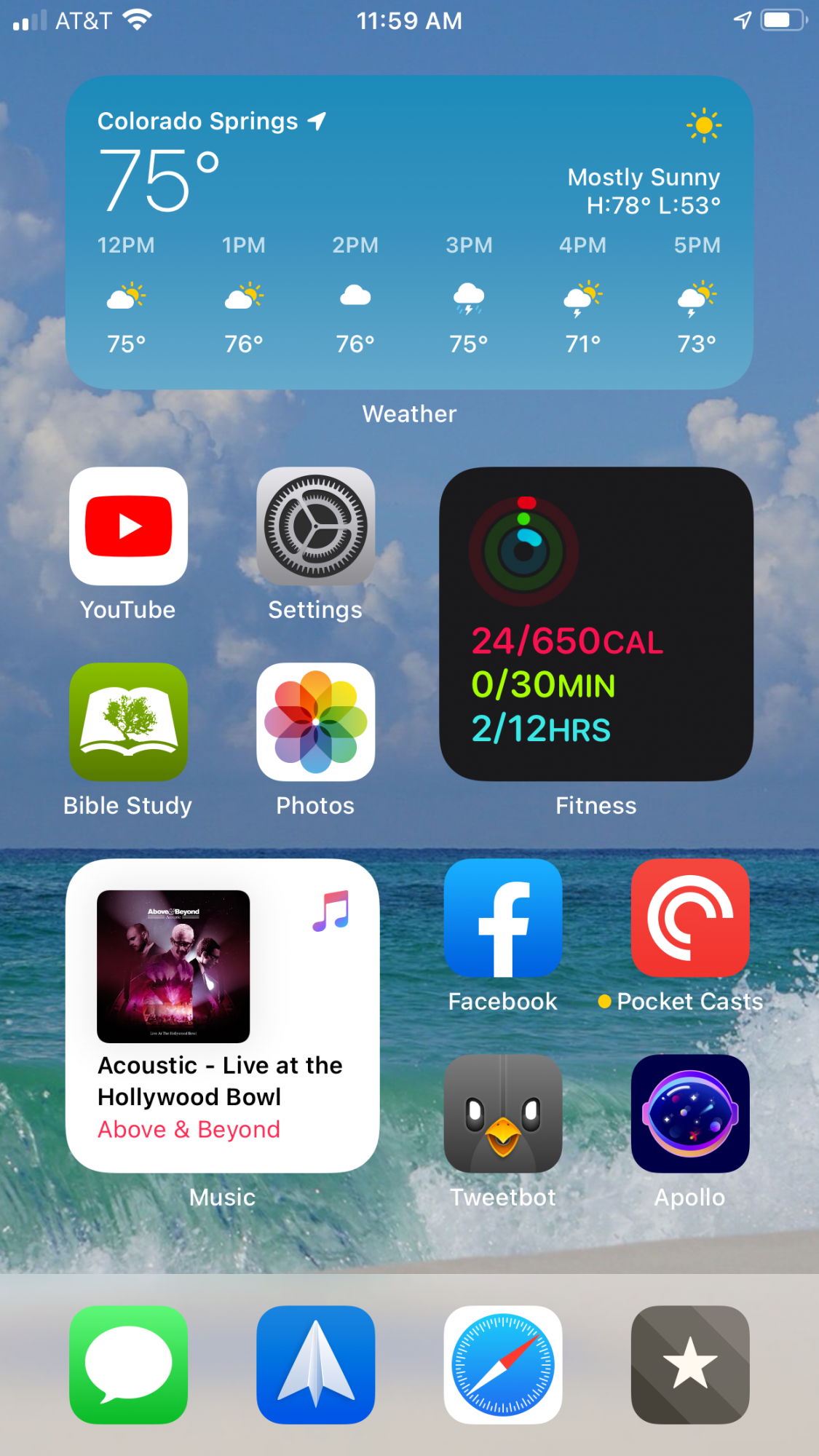Open the Fitness activity rings widget
The image size is (819, 1456).
coord(596,624)
